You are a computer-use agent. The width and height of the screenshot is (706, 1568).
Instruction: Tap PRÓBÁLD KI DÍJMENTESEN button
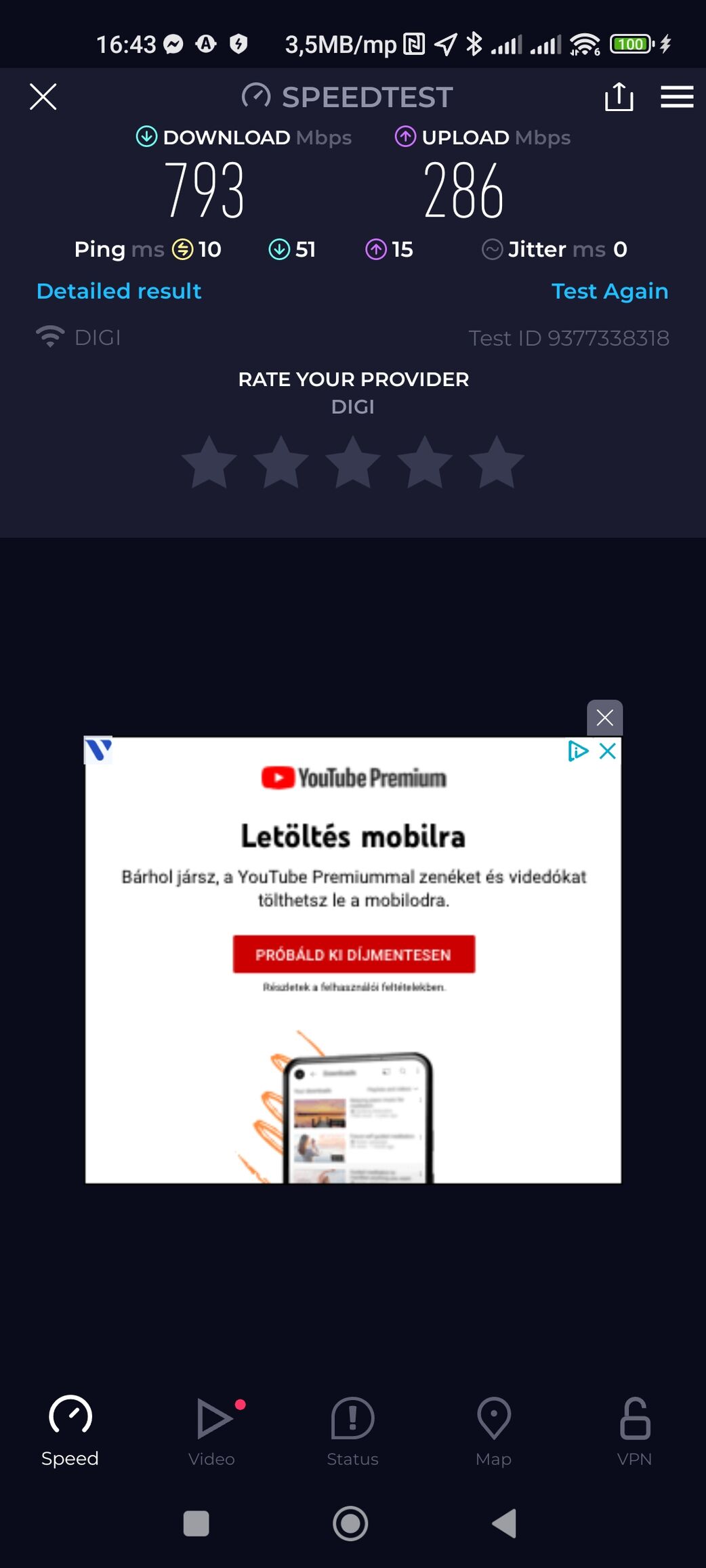[x=354, y=954]
